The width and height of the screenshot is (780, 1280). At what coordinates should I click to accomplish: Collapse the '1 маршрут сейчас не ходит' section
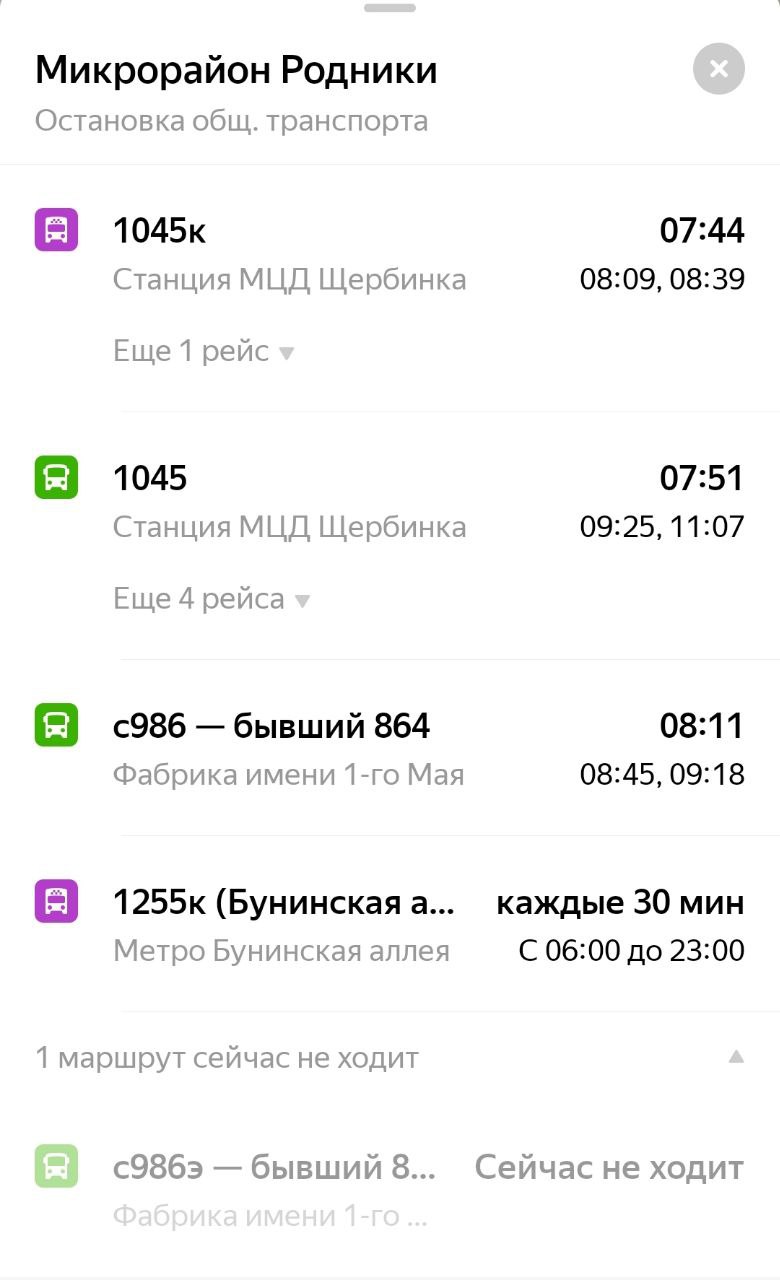tap(390, 1057)
